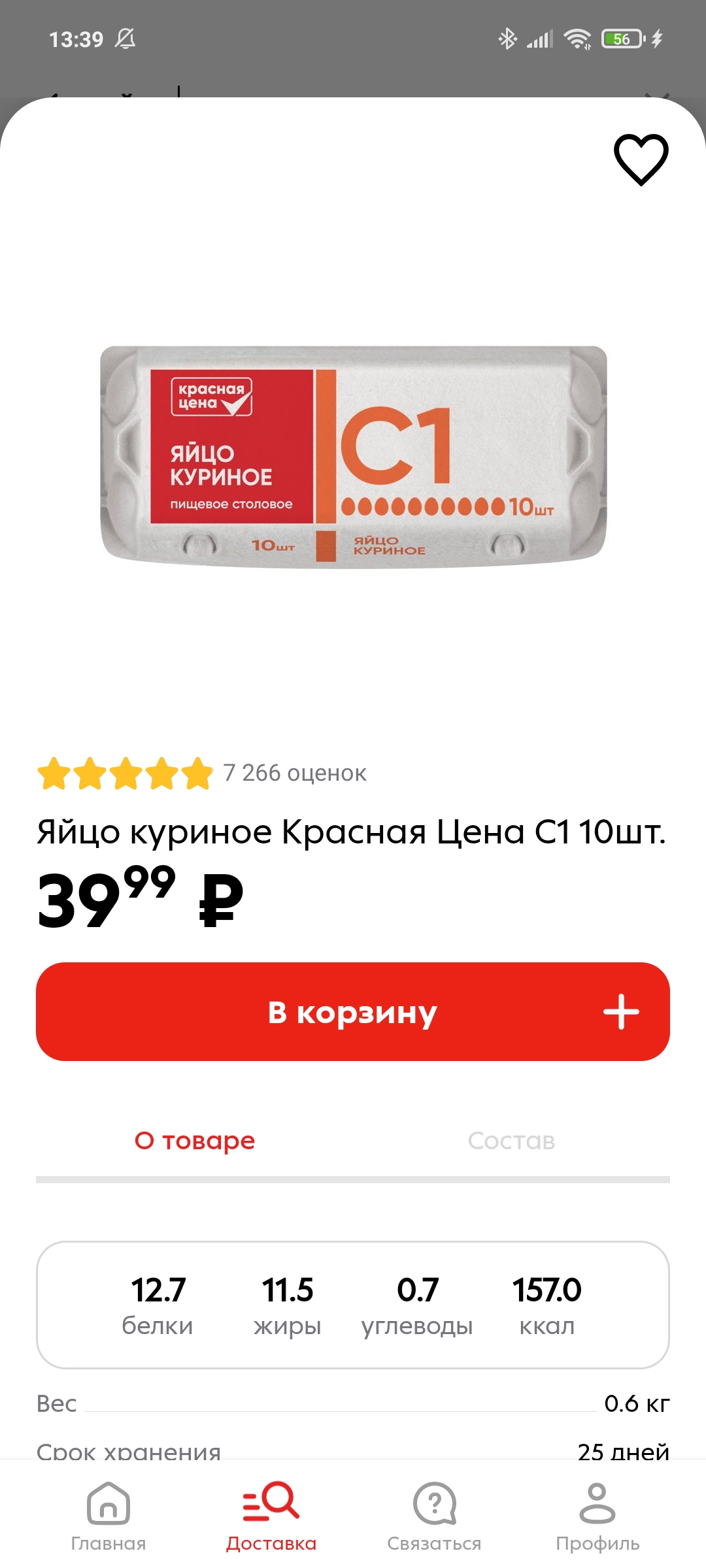Open the egg carton product image
Screen dimensions: 706x1568
tap(353, 457)
